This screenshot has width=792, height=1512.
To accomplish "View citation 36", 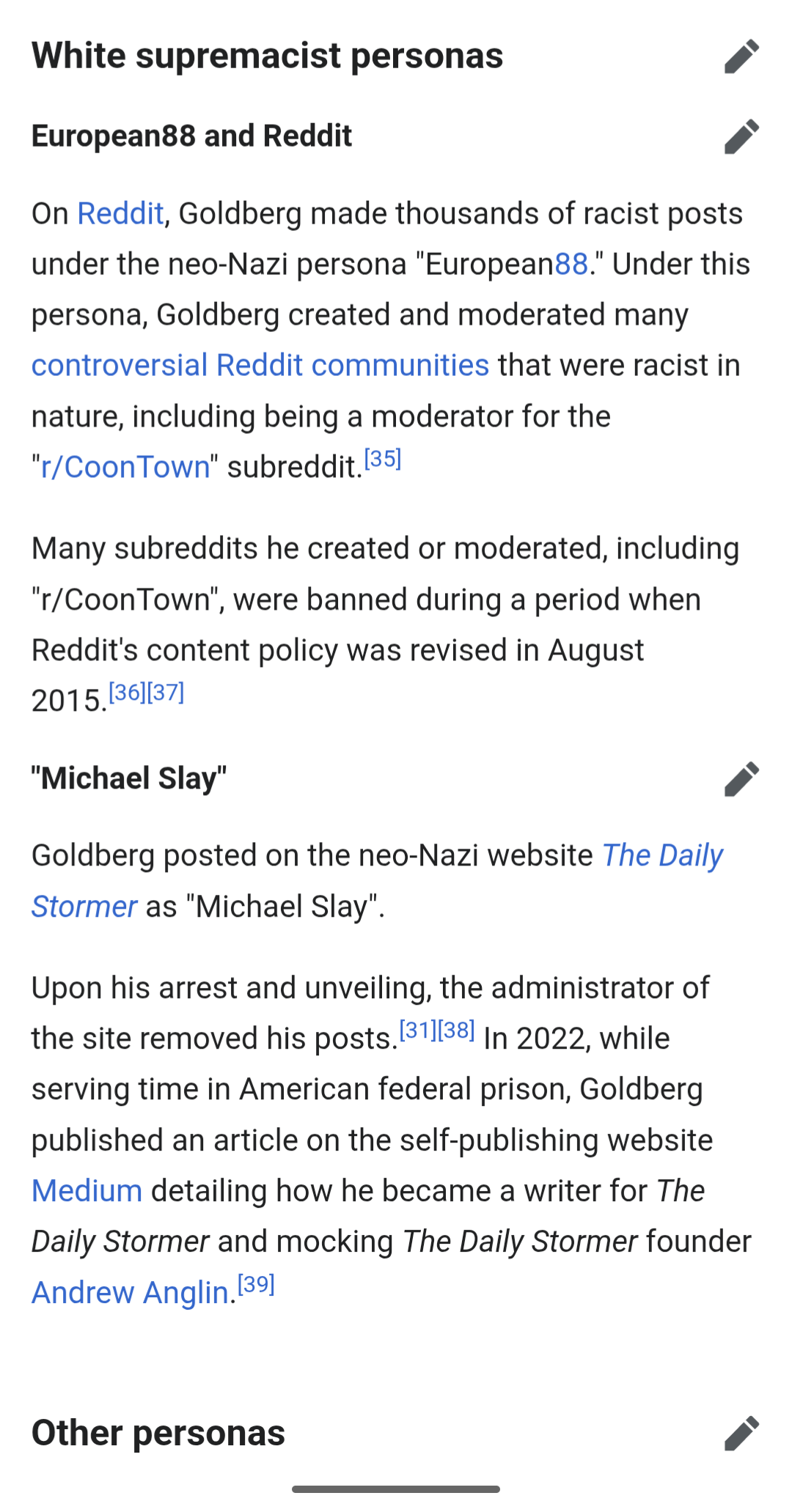I will coord(128,692).
